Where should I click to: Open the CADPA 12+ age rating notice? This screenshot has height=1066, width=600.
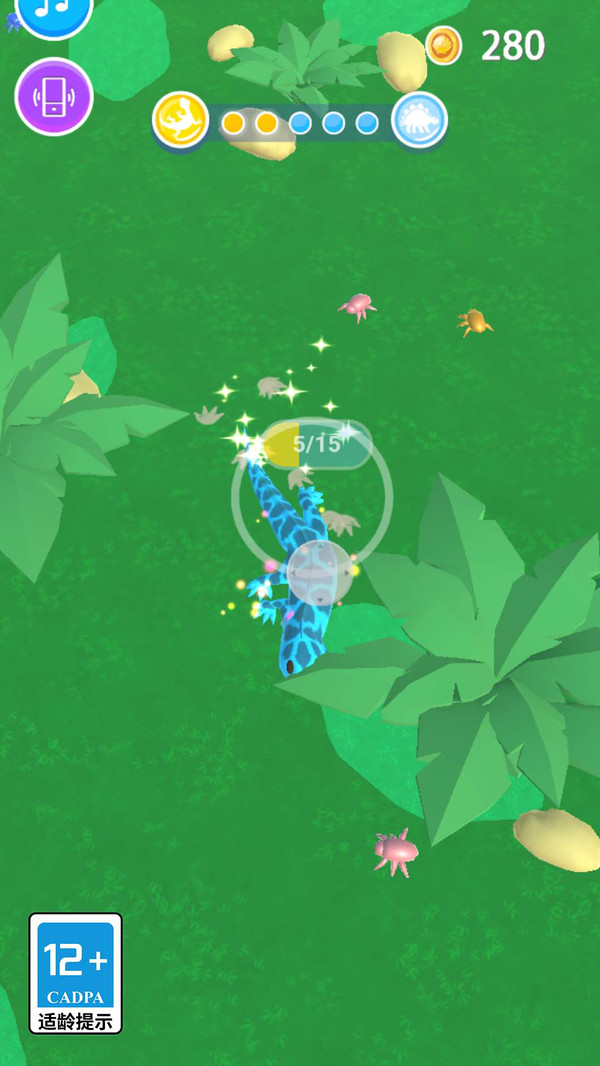76,972
